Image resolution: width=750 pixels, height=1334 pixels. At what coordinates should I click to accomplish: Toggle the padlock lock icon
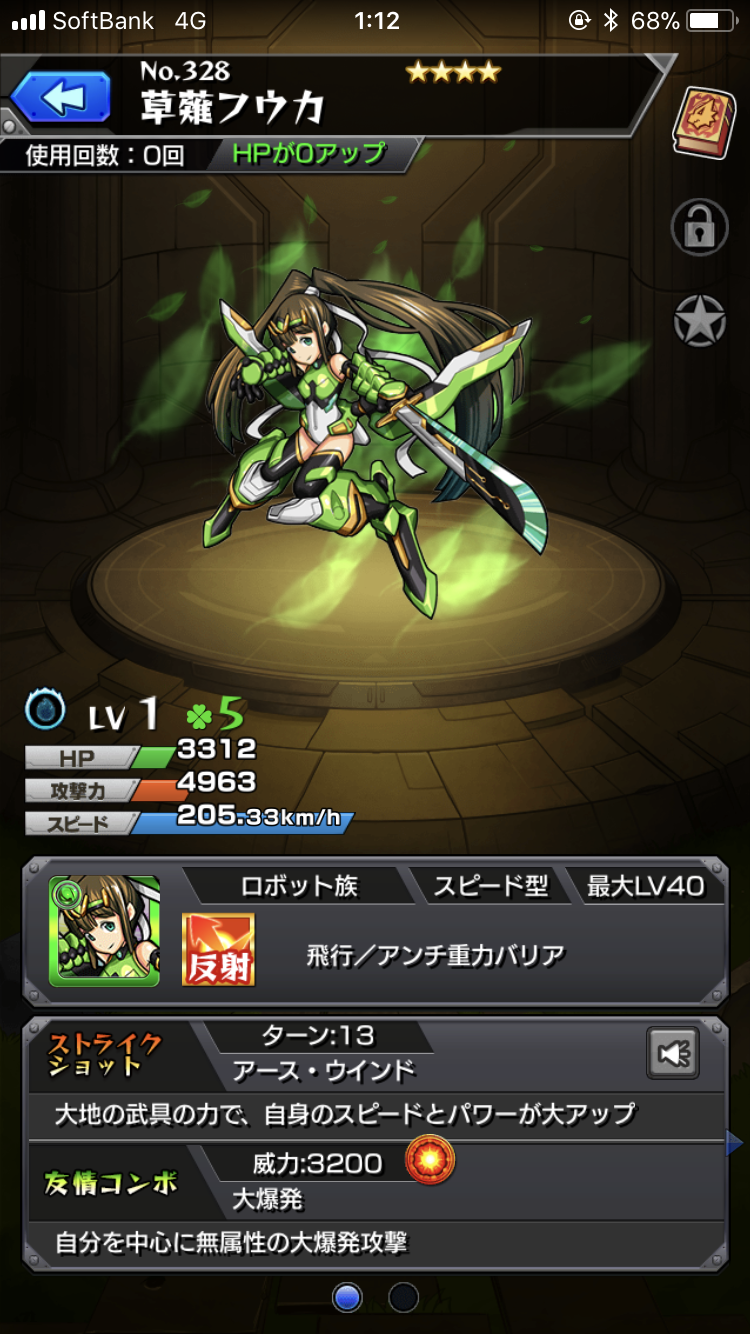click(699, 225)
